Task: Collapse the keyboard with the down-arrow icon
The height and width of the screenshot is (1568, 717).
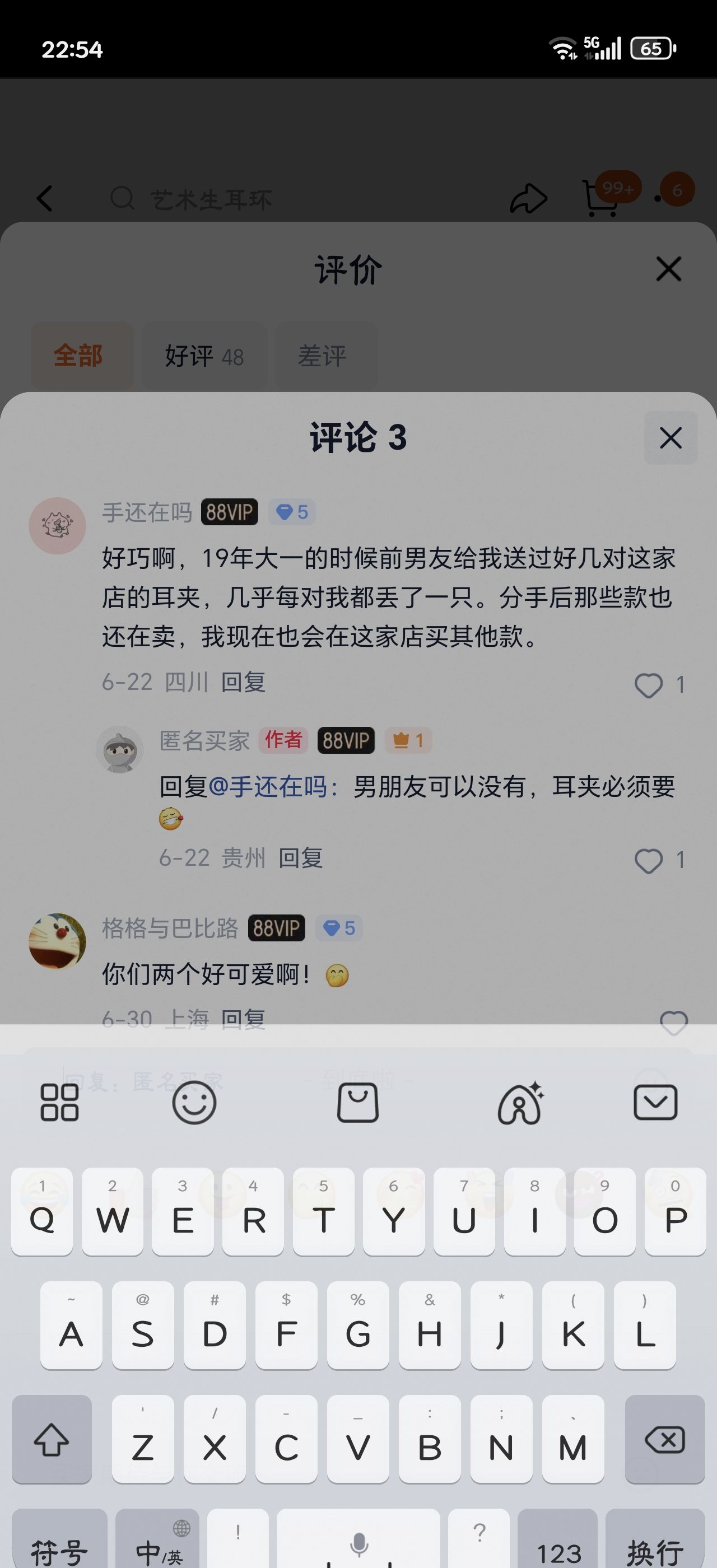Action: (x=655, y=1102)
